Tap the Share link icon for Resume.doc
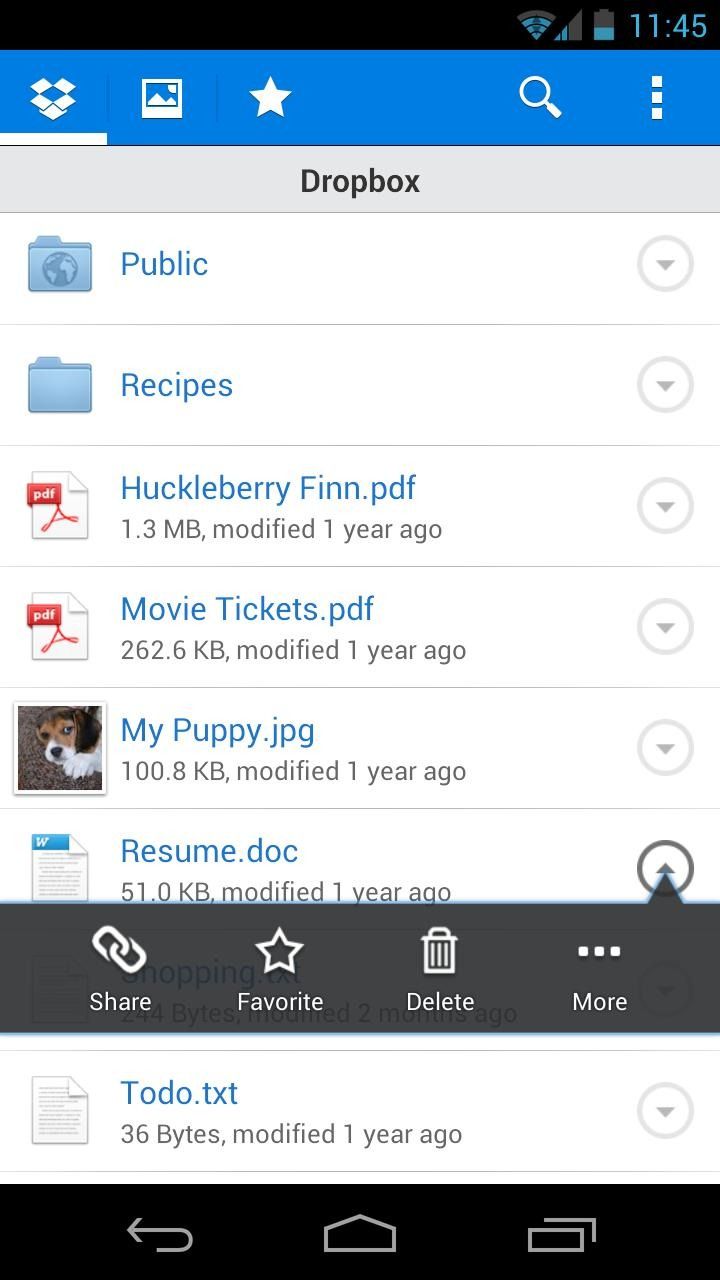 (x=119, y=952)
